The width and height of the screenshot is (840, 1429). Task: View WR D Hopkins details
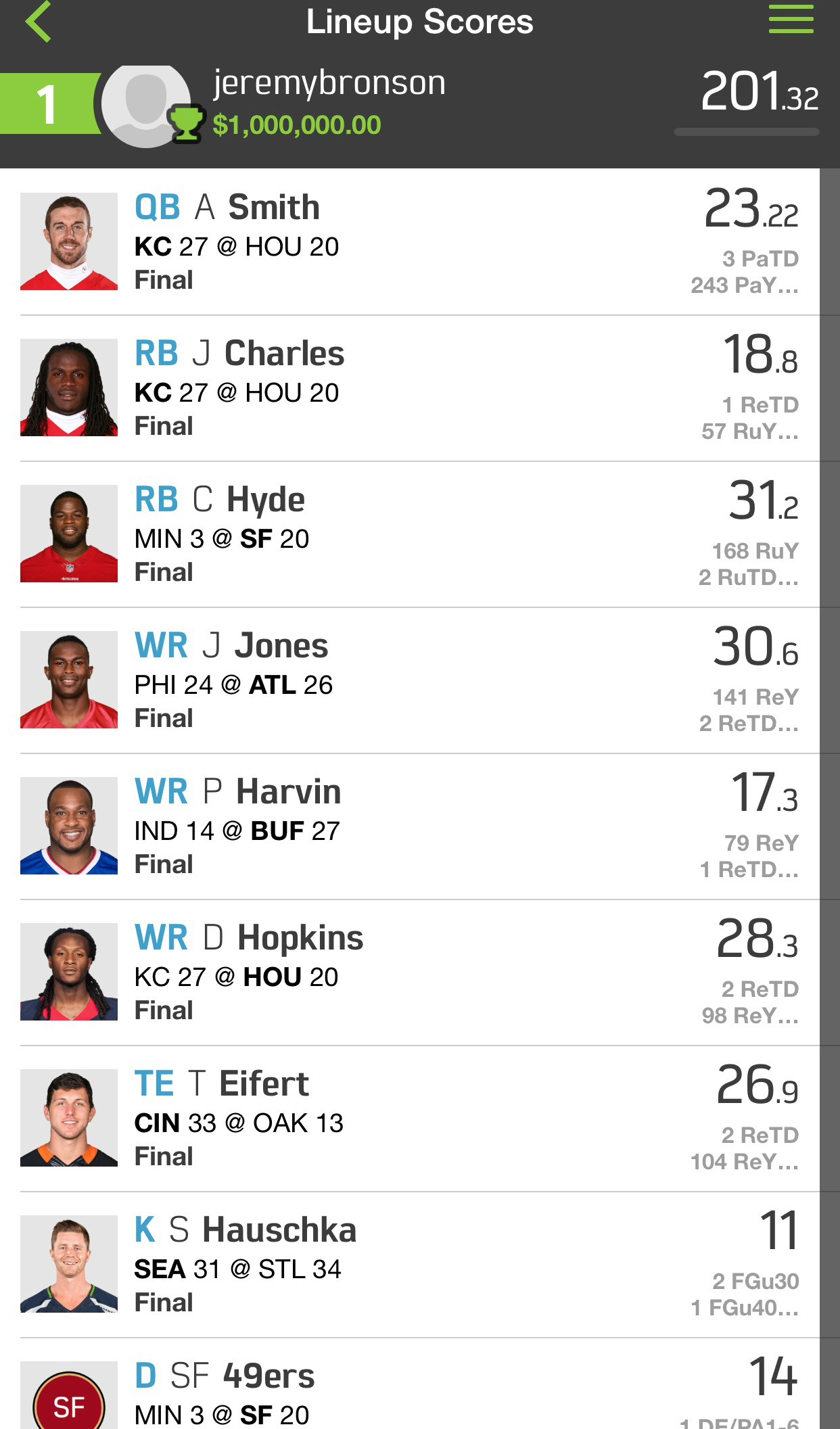pyautogui.click(x=410, y=973)
